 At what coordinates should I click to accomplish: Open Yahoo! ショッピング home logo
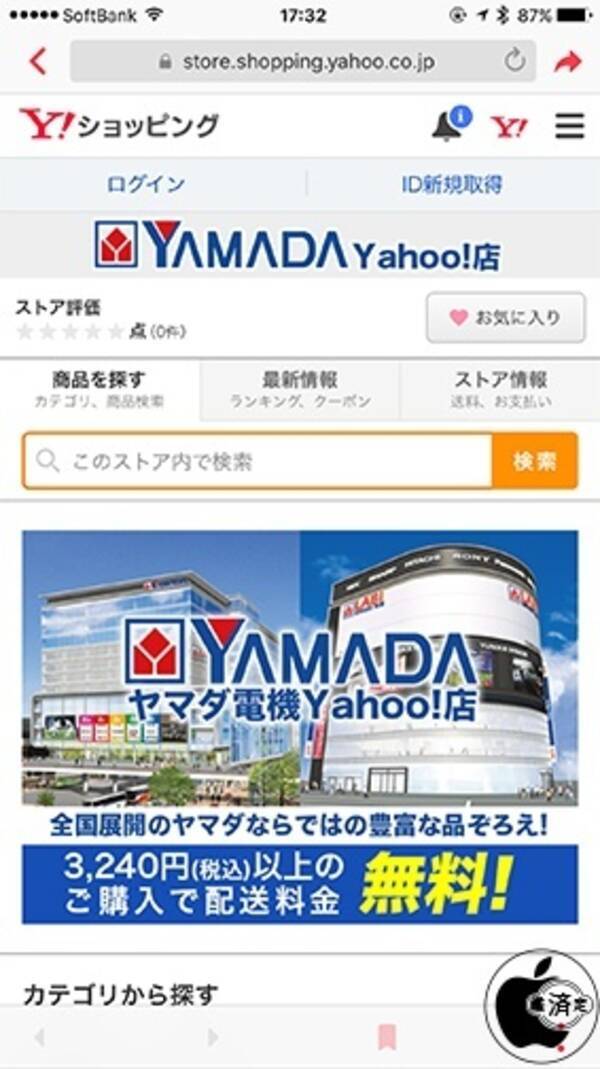click(x=118, y=125)
